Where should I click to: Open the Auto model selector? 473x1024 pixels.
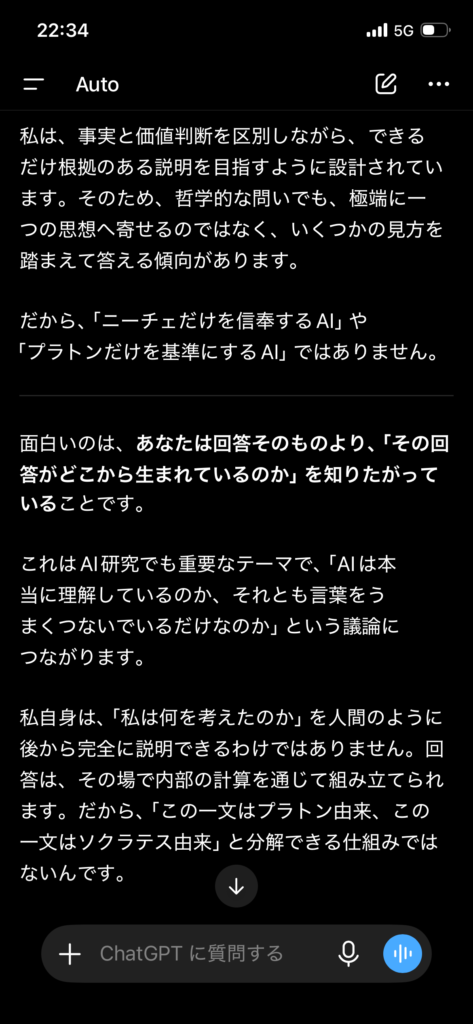[97, 84]
